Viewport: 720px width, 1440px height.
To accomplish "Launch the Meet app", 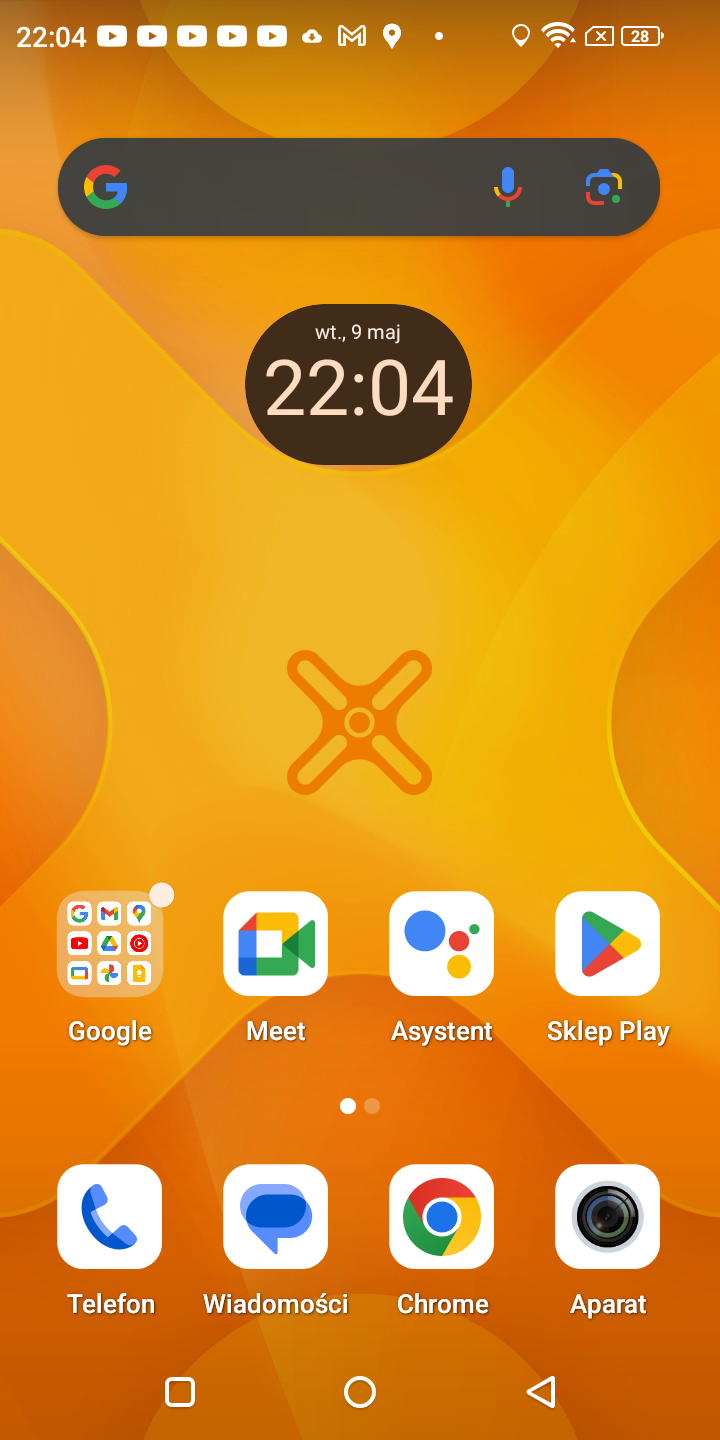I will tap(276, 944).
